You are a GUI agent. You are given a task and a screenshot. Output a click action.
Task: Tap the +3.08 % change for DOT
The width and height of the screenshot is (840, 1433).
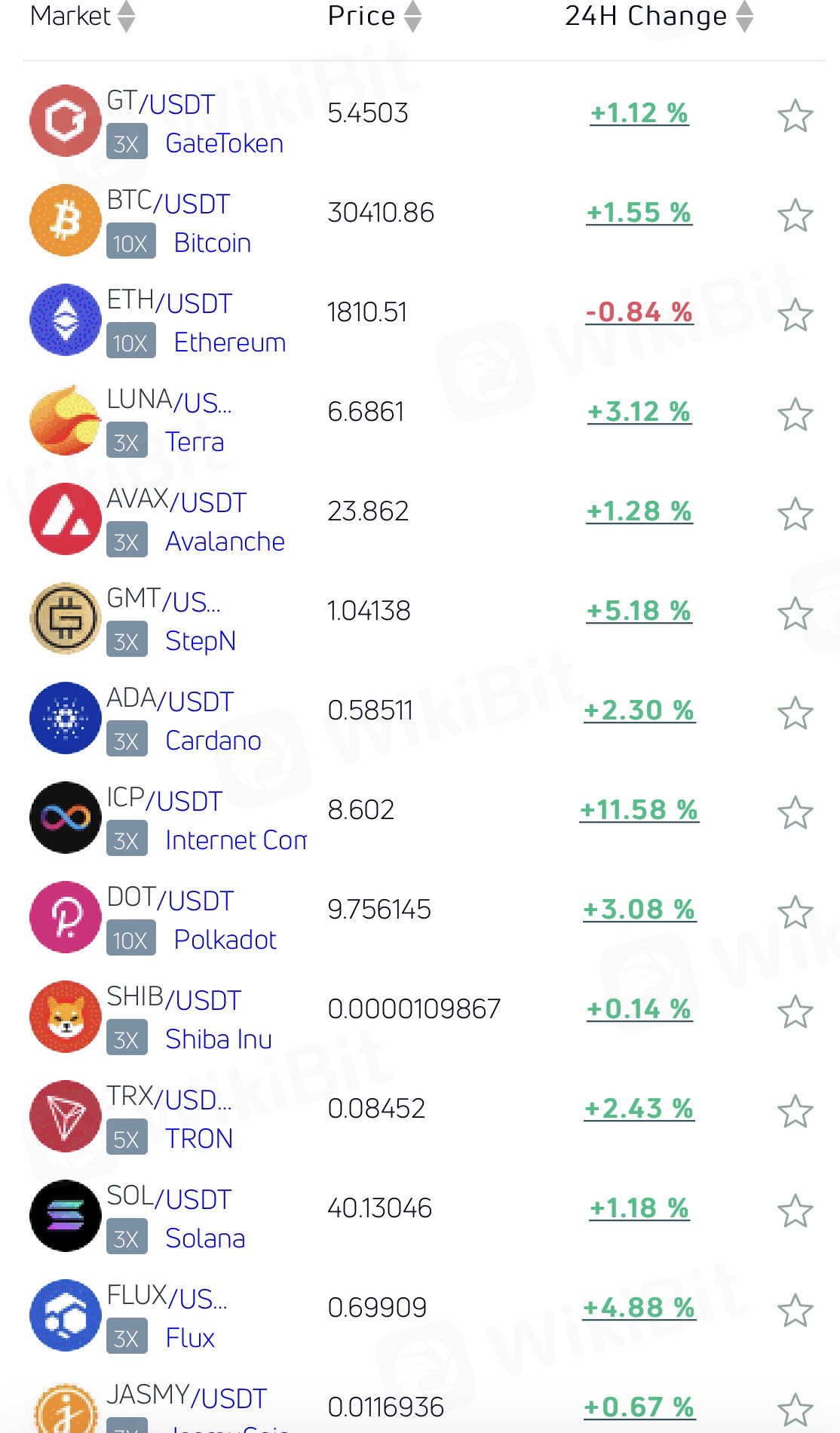[x=639, y=910]
